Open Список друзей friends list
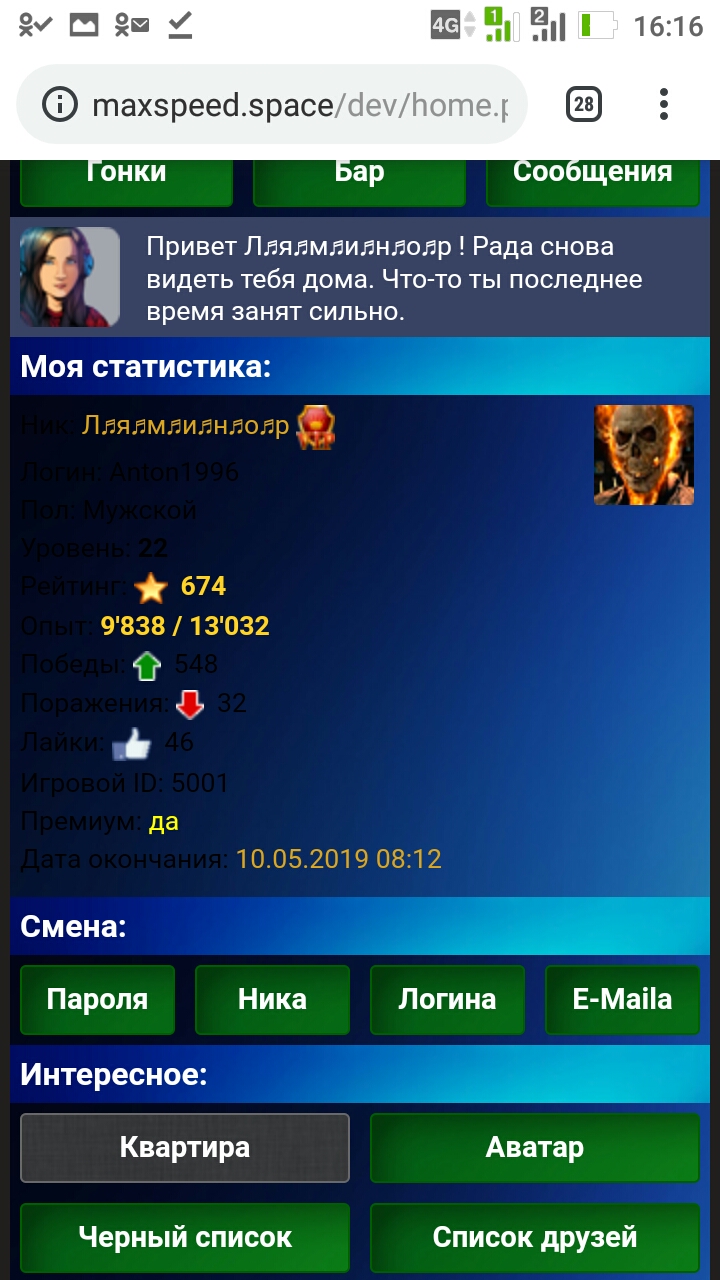The width and height of the screenshot is (720, 1280). tap(535, 1237)
